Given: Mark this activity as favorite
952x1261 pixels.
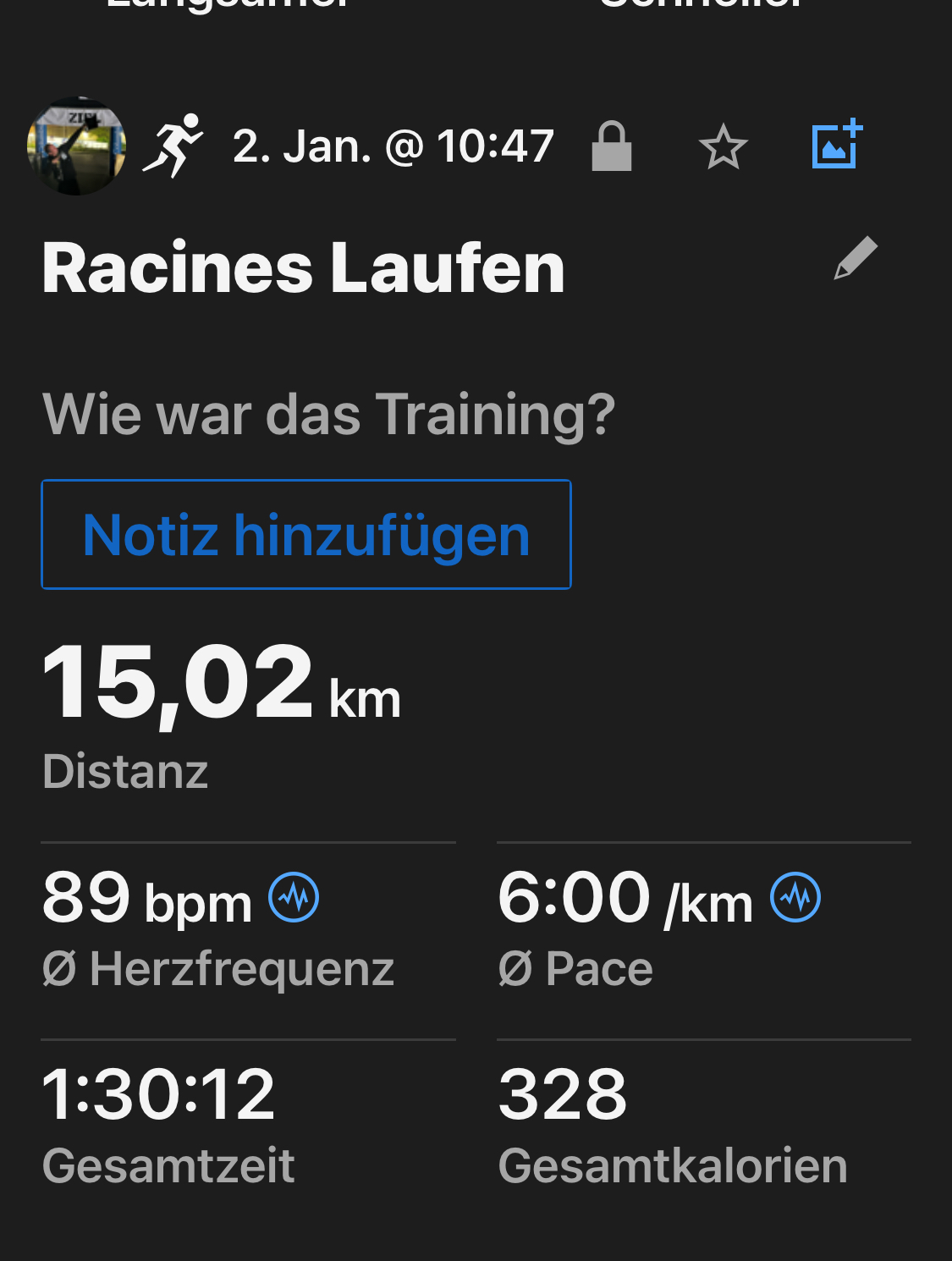Looking at the screenshot, I should click(724, 147).
